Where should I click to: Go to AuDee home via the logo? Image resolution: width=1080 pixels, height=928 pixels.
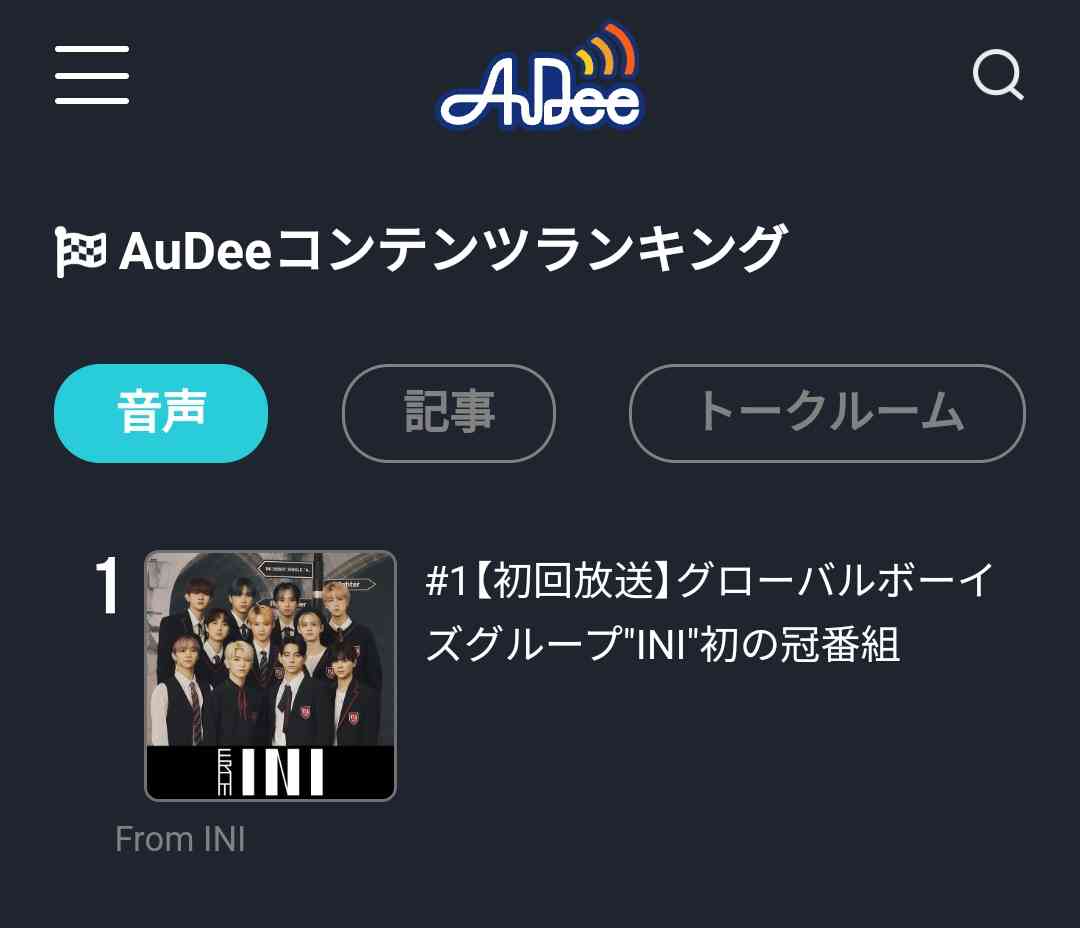[541, 80]
